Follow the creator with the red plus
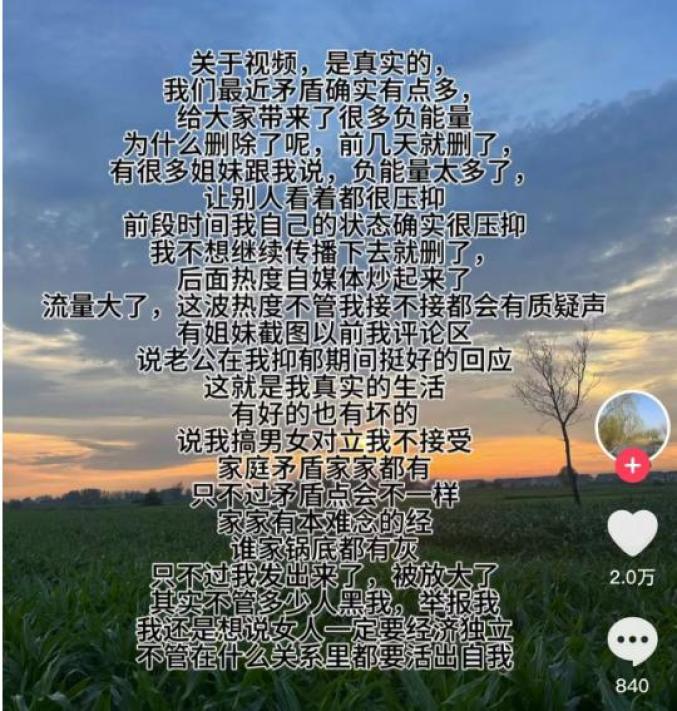This screenshot has width=677, height=711. click(632, 466)
